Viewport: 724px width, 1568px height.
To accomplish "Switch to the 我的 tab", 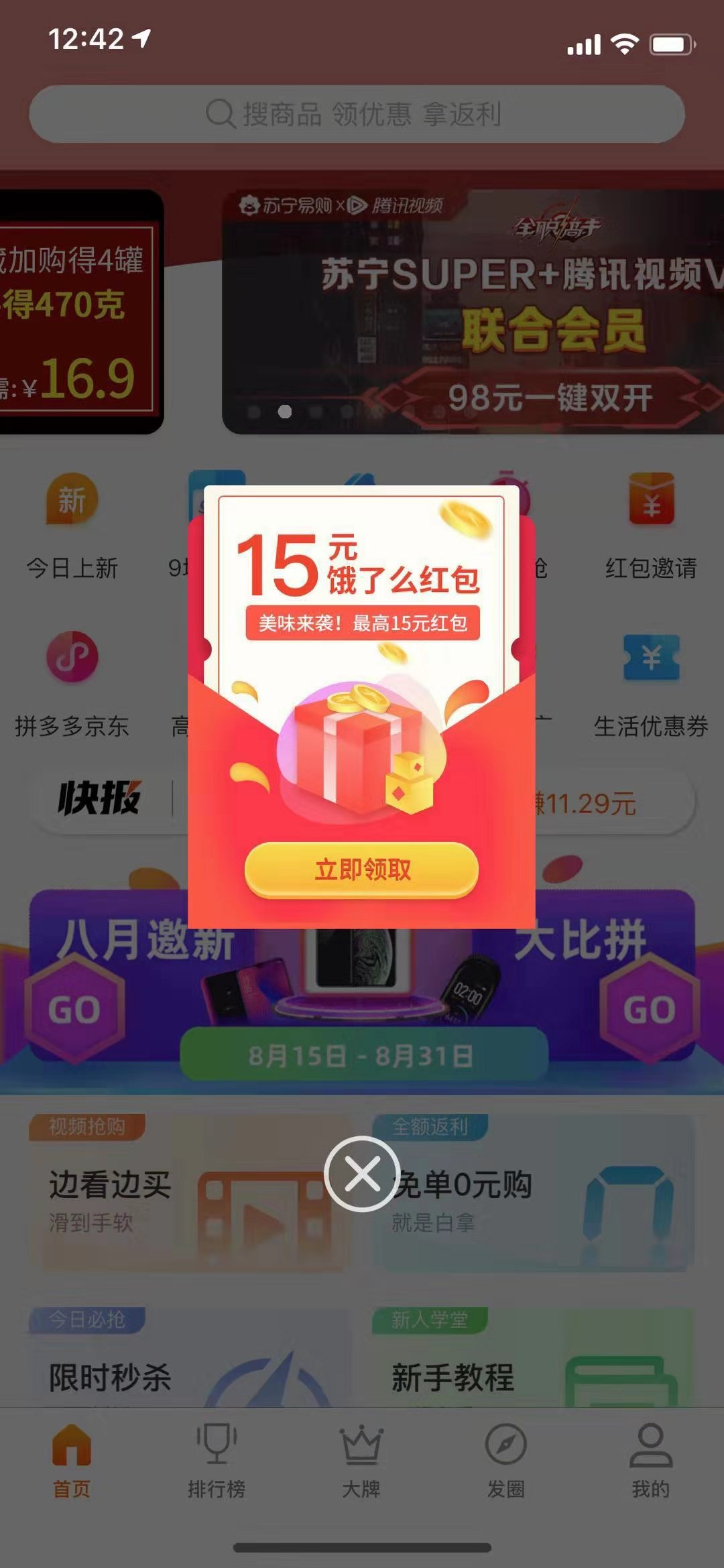I will pos(651,1461).
